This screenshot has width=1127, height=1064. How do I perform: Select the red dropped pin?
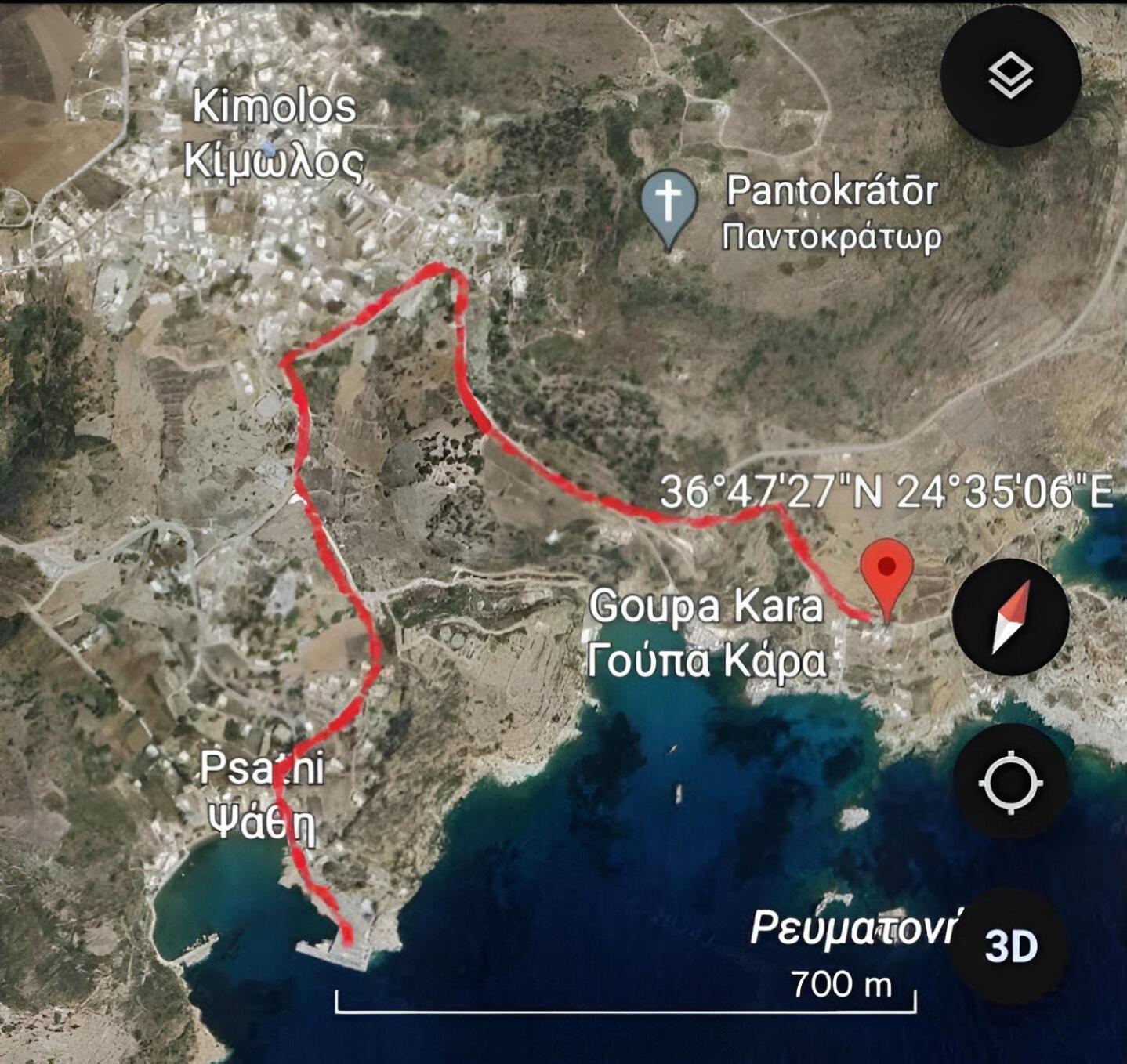click(887, 577)
